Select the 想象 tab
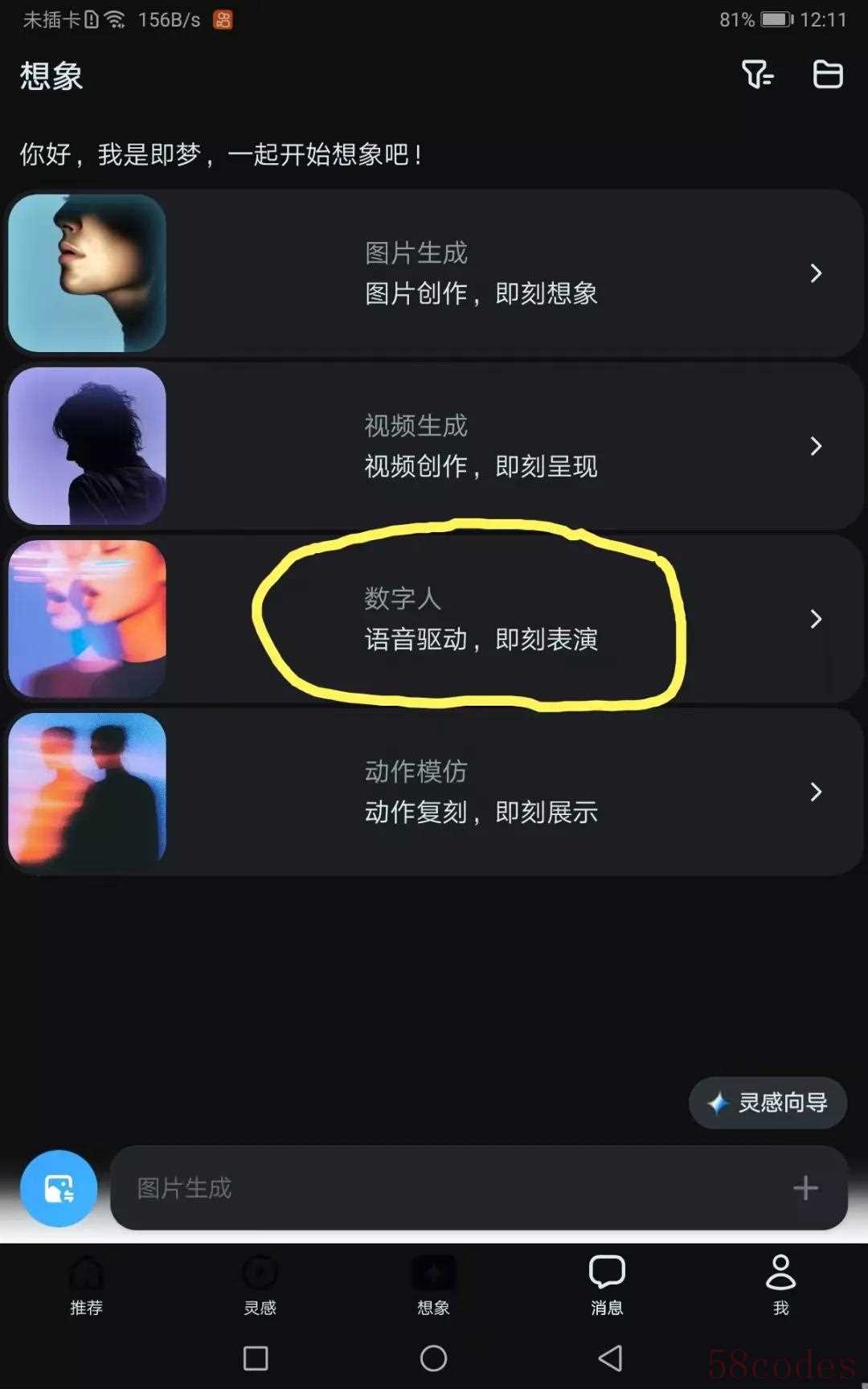This screenshot has height=1389, width=868. coord(434,1285)
